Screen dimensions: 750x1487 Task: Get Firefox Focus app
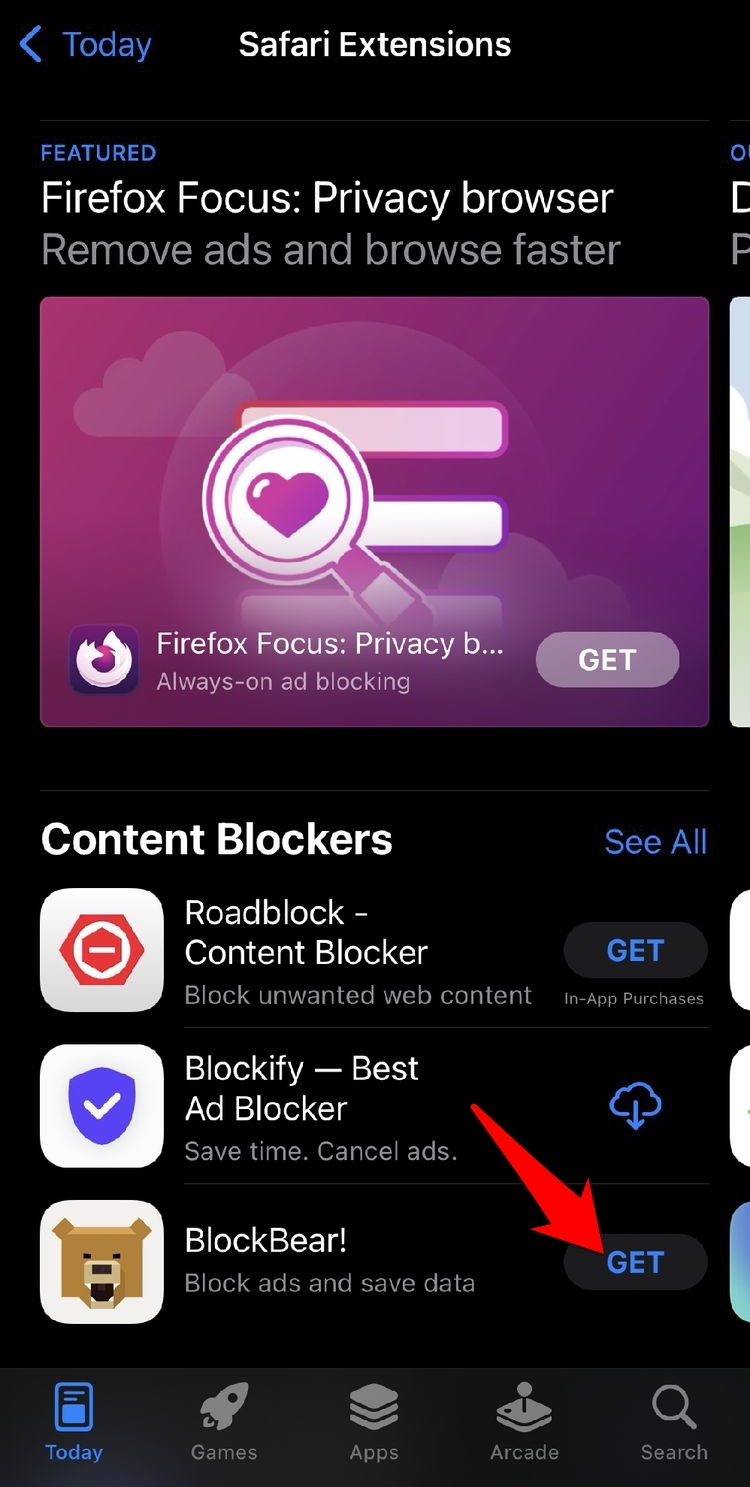607,660
